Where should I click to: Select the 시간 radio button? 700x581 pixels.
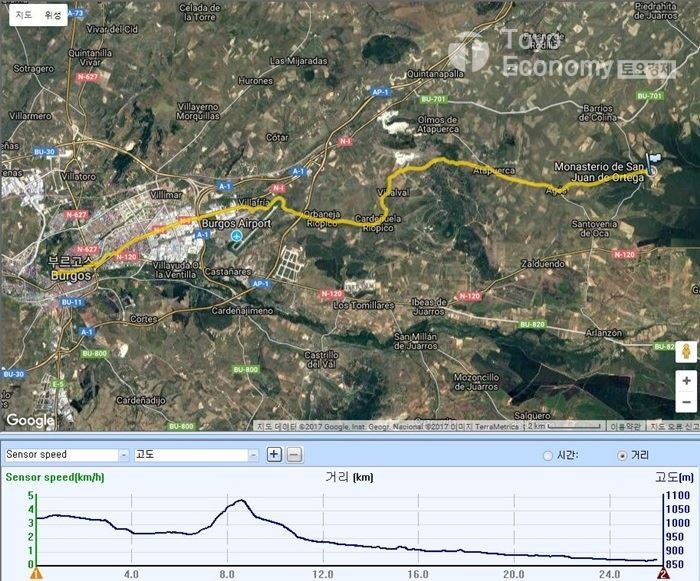click(546, 456)
